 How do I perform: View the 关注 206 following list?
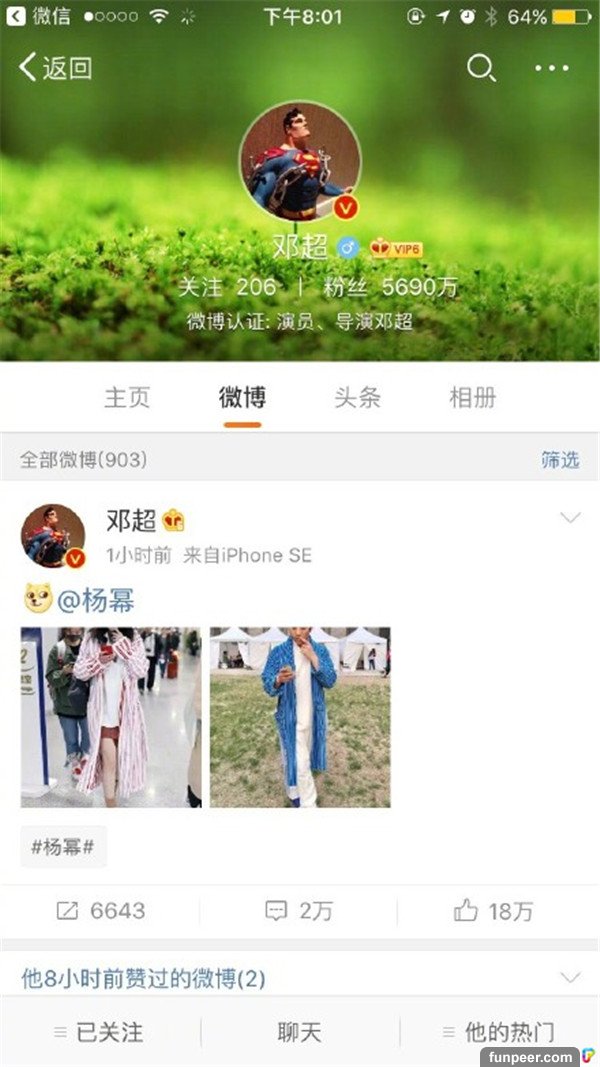point(227,287)
